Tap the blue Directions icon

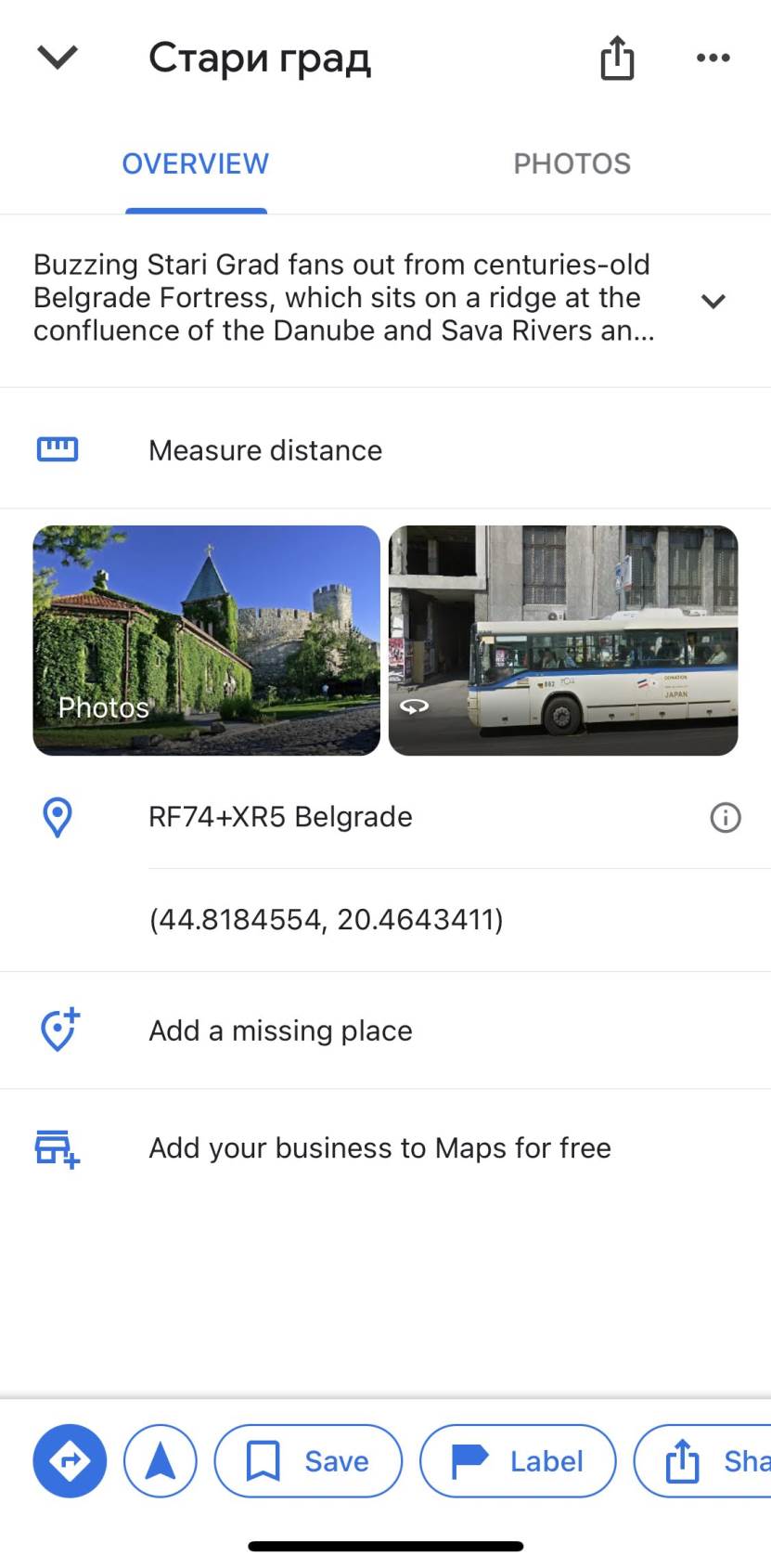[69, 1460]
